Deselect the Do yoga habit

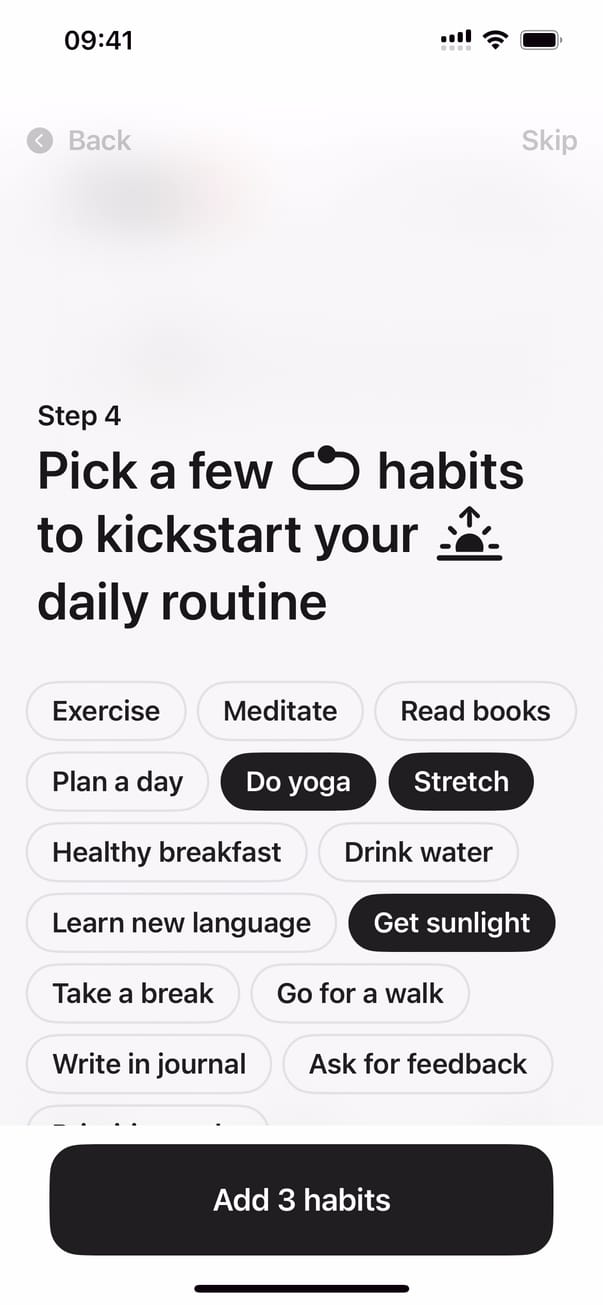pos(298,781)
